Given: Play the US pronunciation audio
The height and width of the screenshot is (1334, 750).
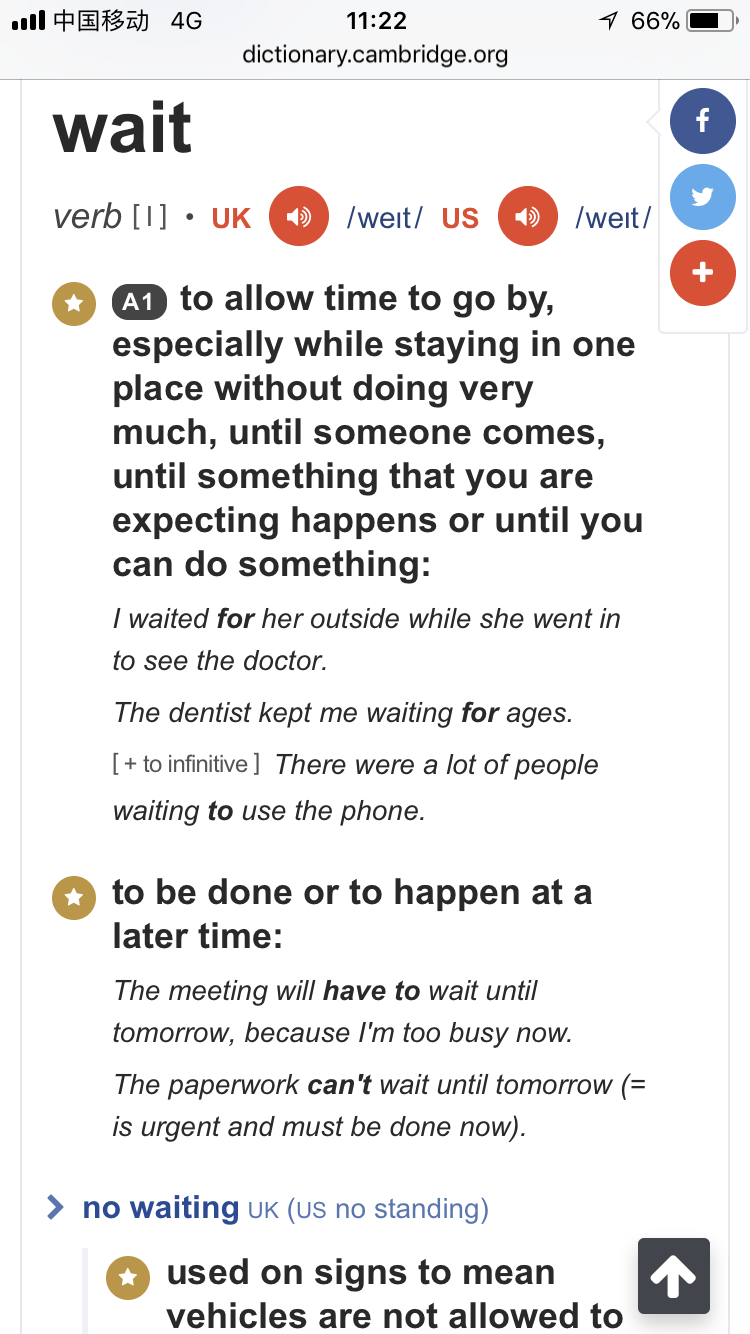Looking at the screenshot, I should coord(527,216).
